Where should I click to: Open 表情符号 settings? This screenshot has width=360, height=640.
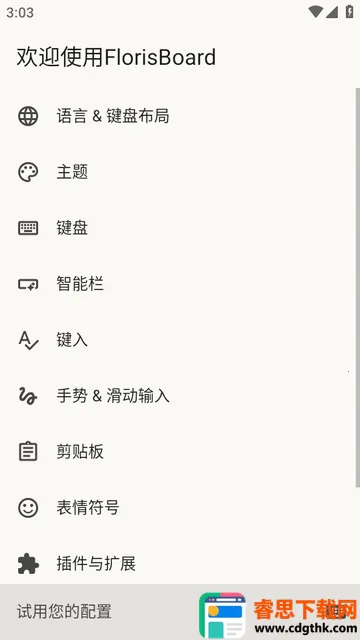178,507
